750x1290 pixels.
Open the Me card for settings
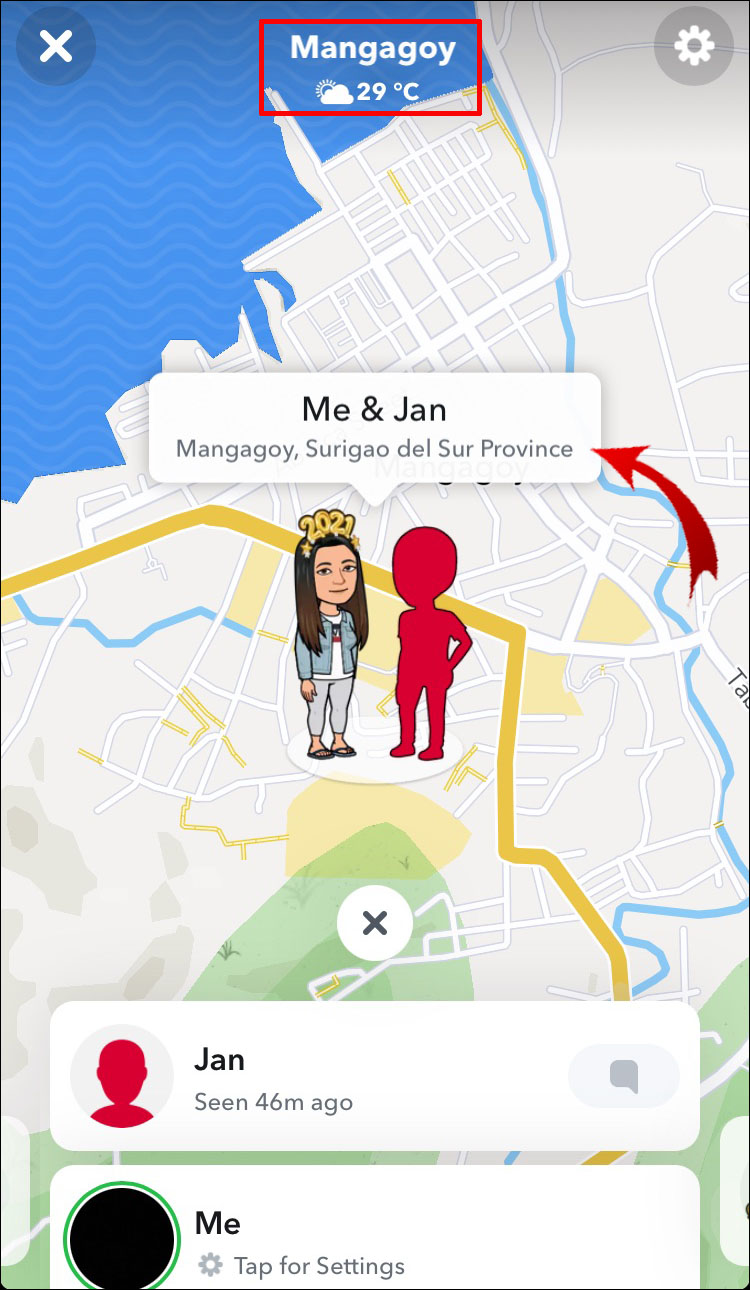[300, 1240]
